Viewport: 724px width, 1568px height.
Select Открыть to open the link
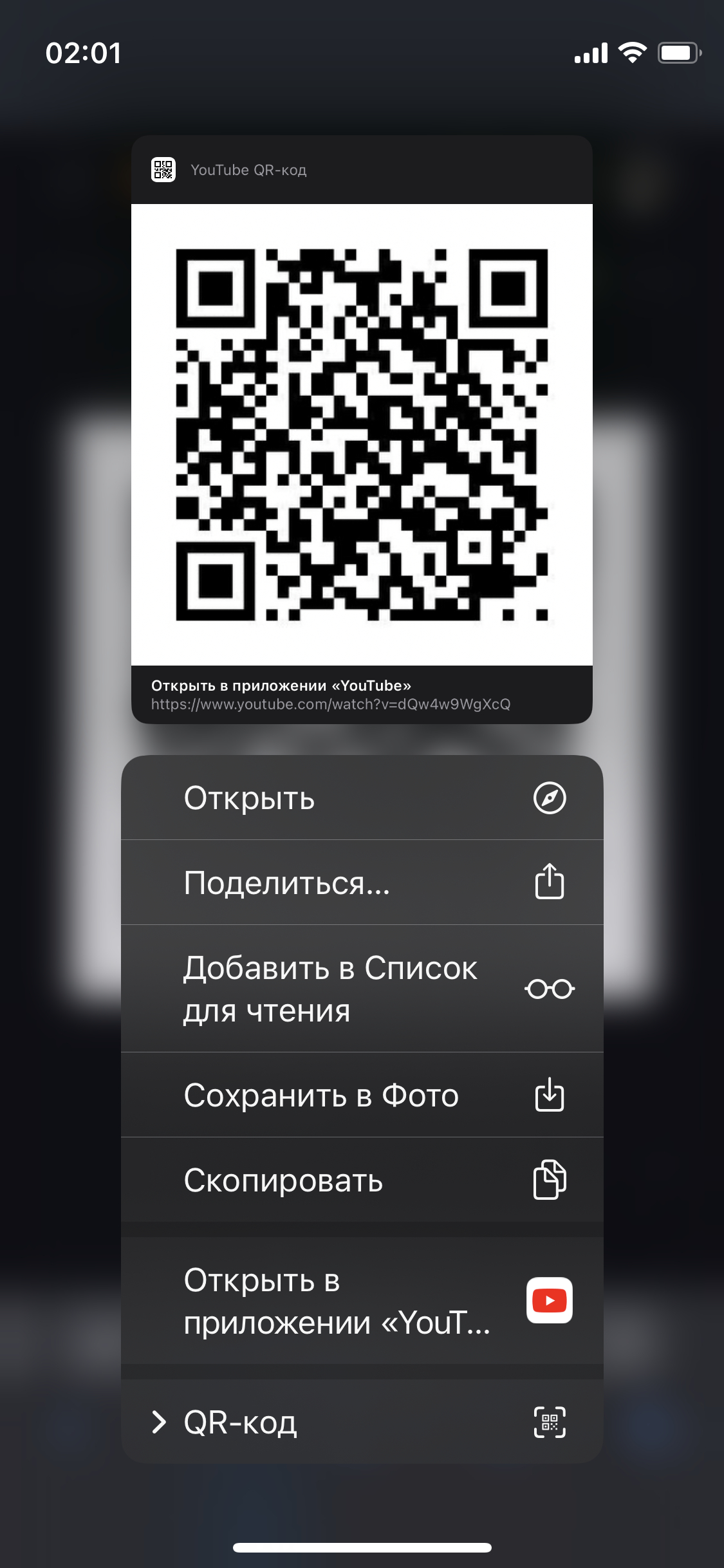click(x=362, y=798)
